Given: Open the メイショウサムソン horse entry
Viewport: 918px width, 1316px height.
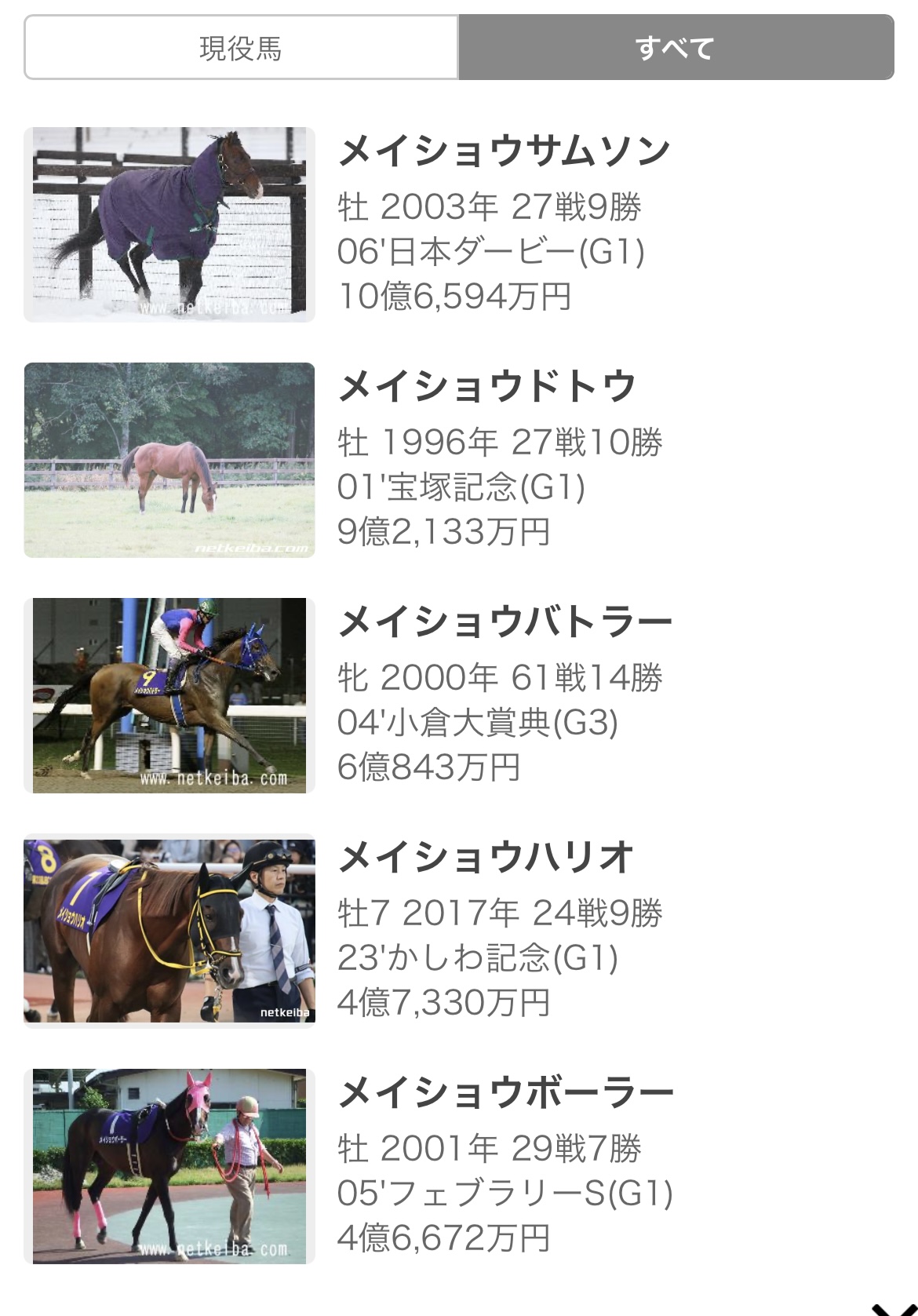Looking at the screenshot, I should point(459,224).
